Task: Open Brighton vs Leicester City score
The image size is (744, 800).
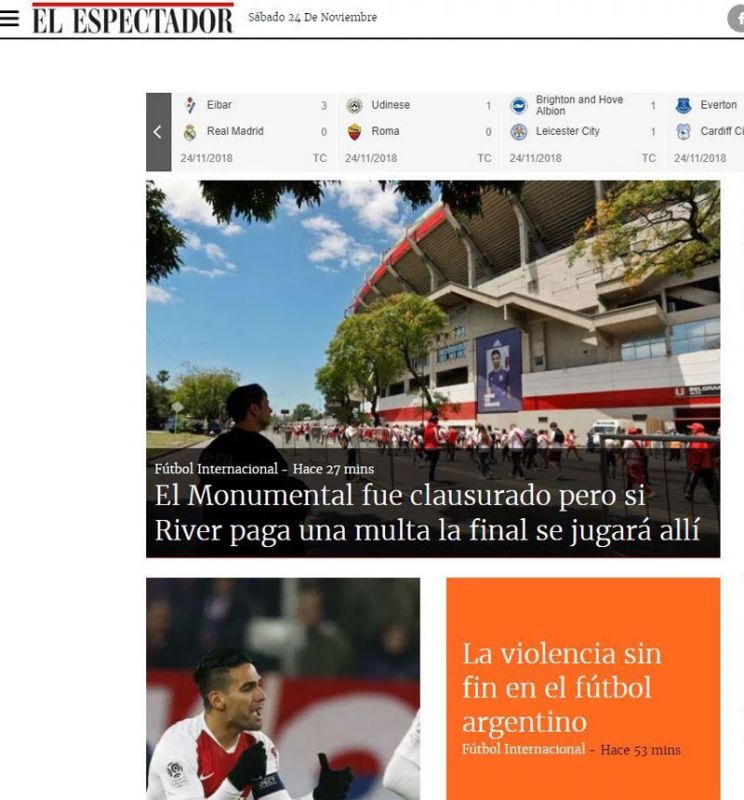Action: click(x=582, y=131)
